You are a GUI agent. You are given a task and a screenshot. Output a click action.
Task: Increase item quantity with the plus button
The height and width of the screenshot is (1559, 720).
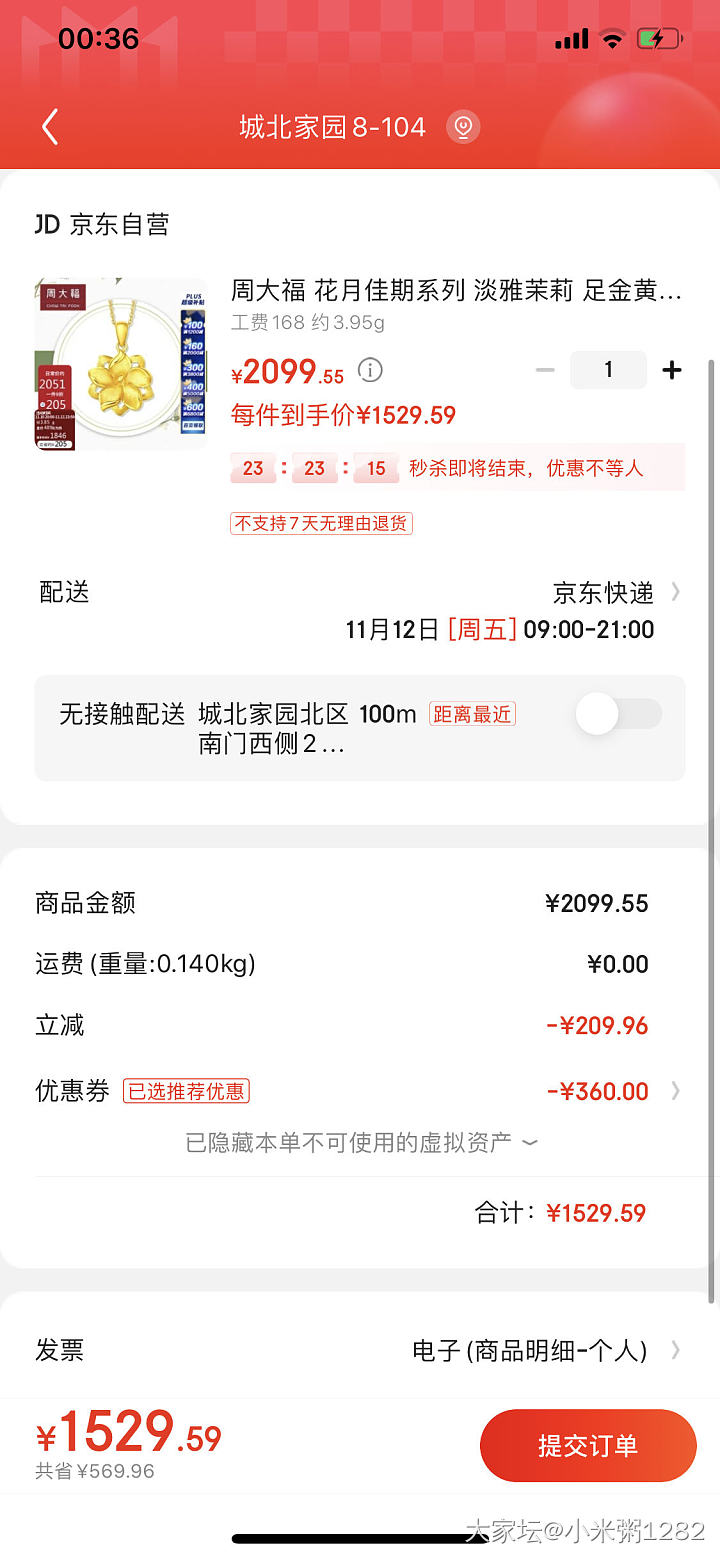[672, 370]
